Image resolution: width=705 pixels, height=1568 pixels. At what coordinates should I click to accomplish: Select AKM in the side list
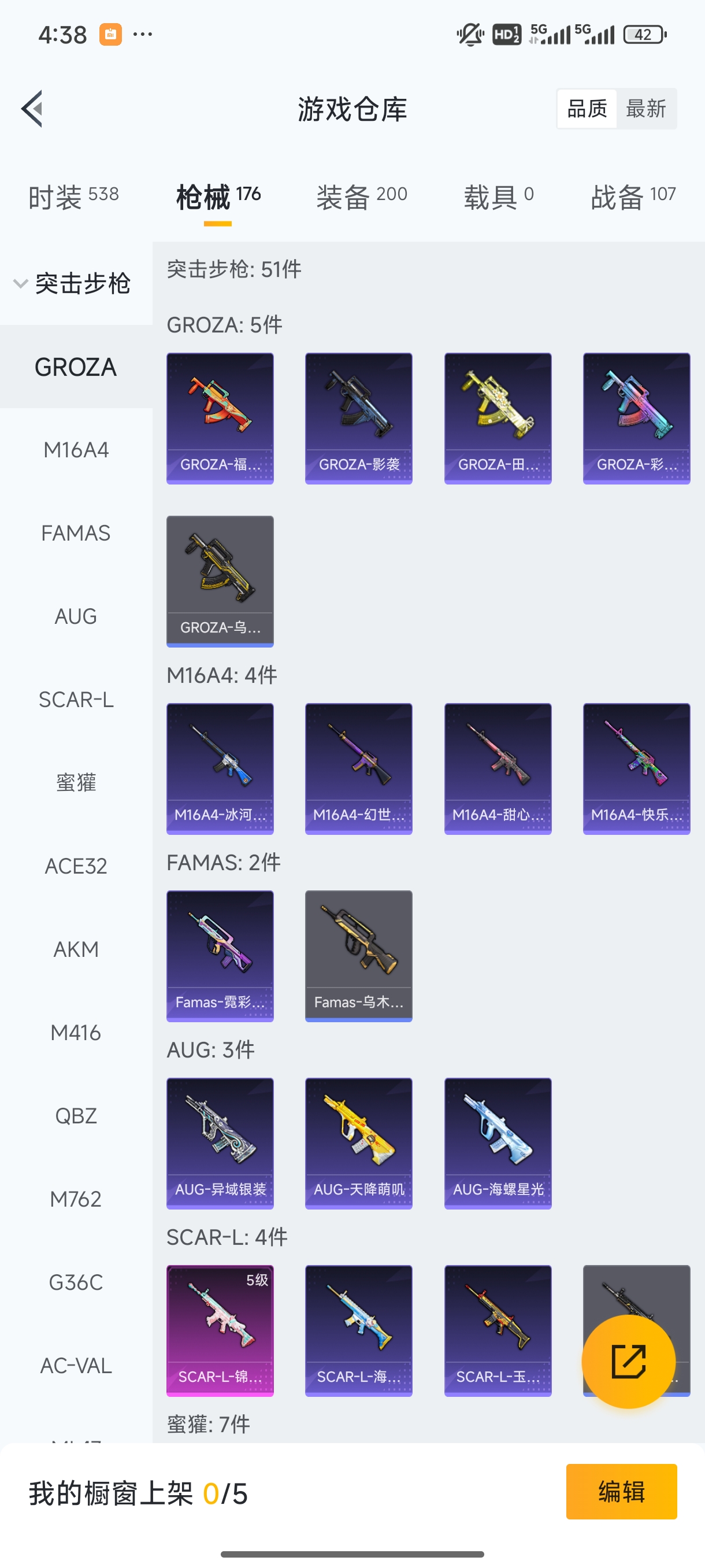[76, 949]
